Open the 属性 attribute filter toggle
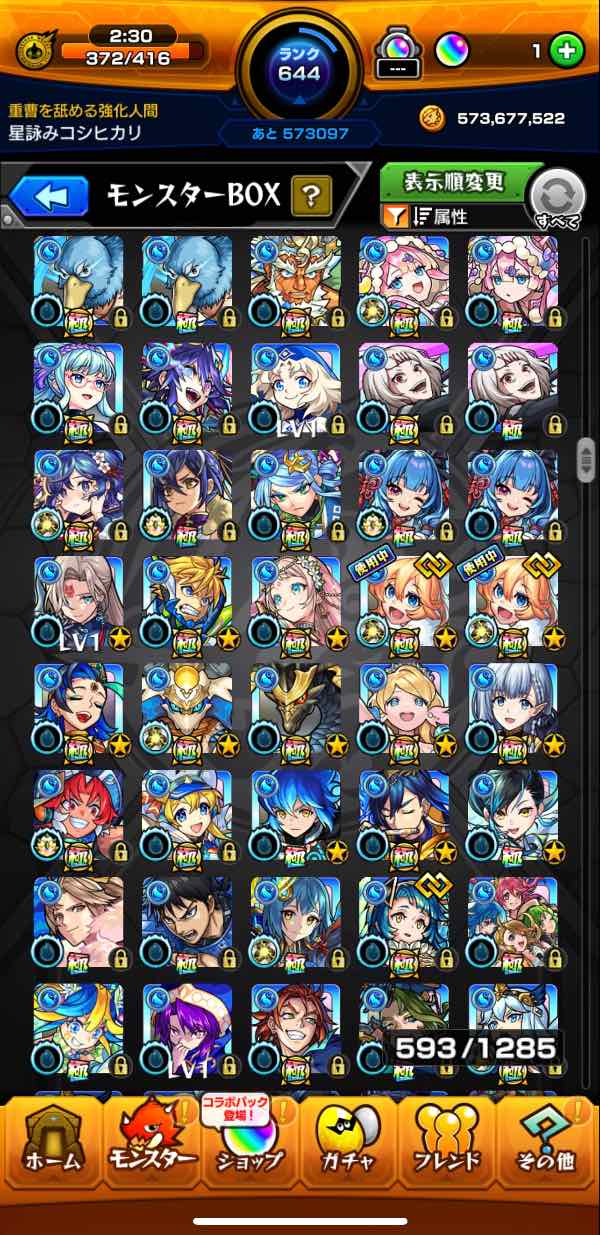The image size is (600, 1235). point(440,216)
